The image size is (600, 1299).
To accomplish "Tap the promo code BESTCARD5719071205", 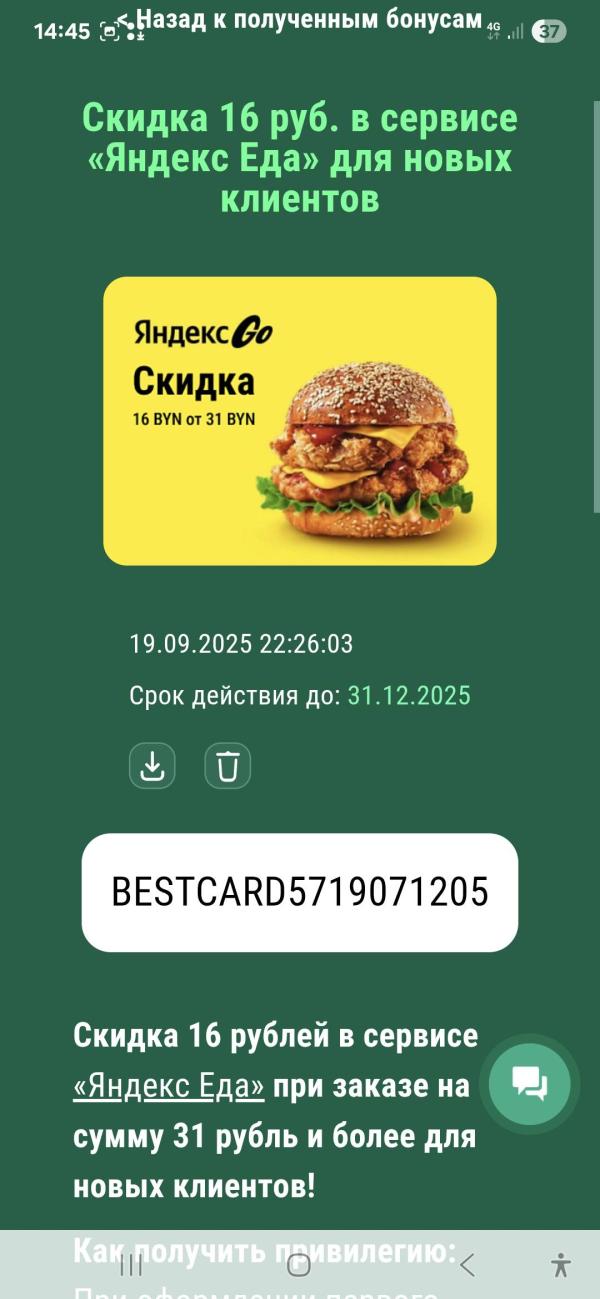I will 300,891.
